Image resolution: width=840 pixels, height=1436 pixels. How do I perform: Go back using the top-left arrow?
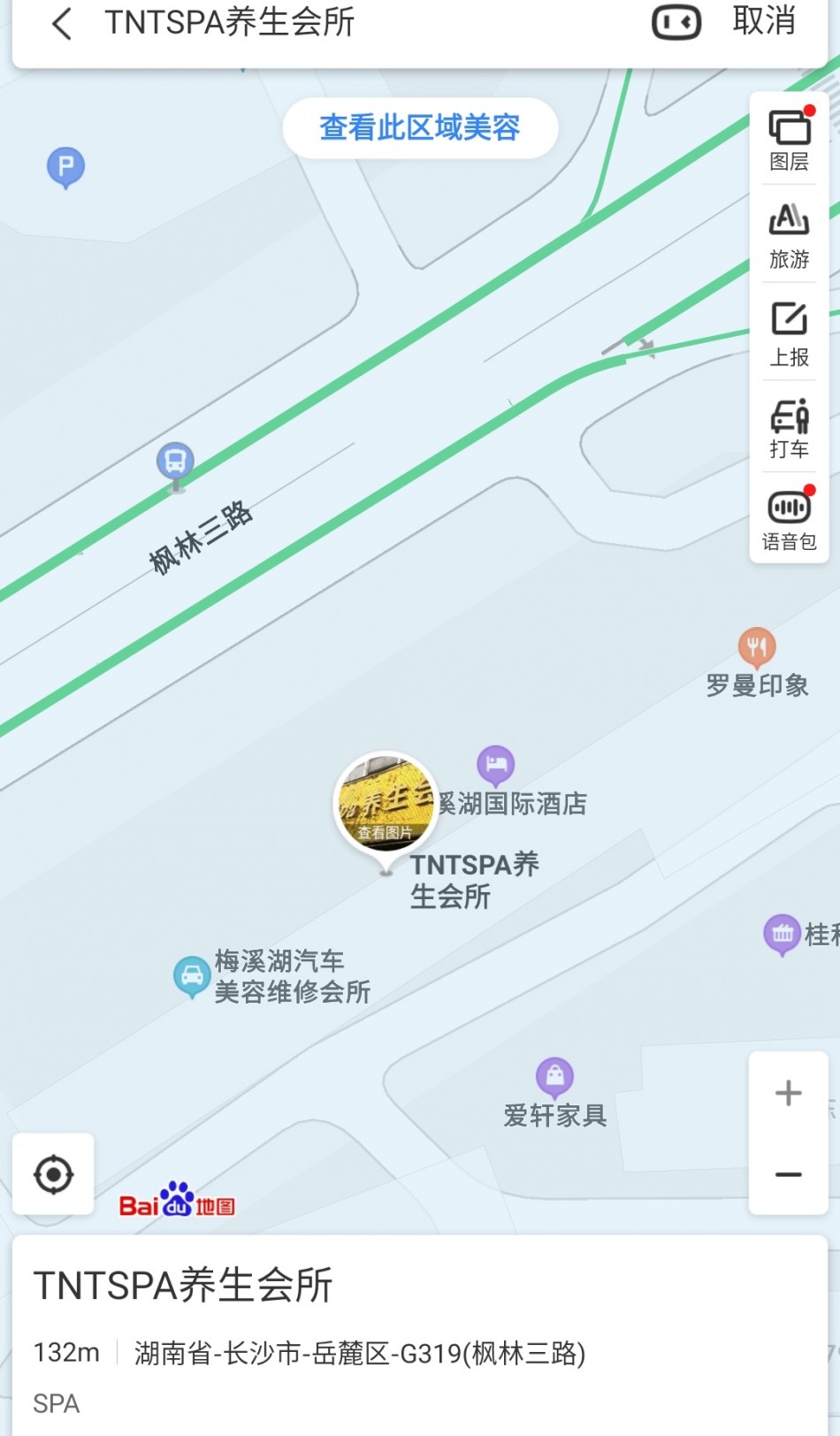tap(62, 24)
